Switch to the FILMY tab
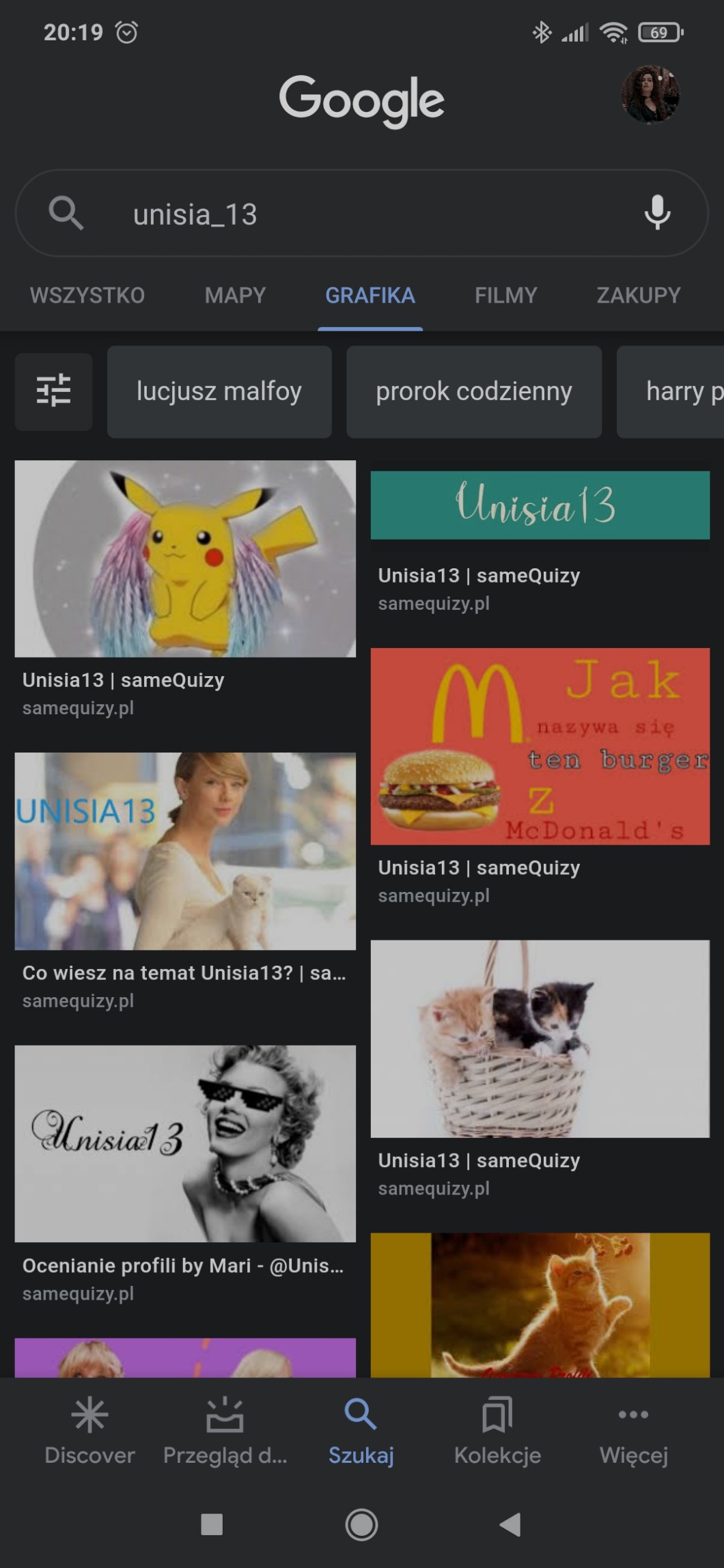The width and height of the screenshot is (724, 1568). coord(505,295)
